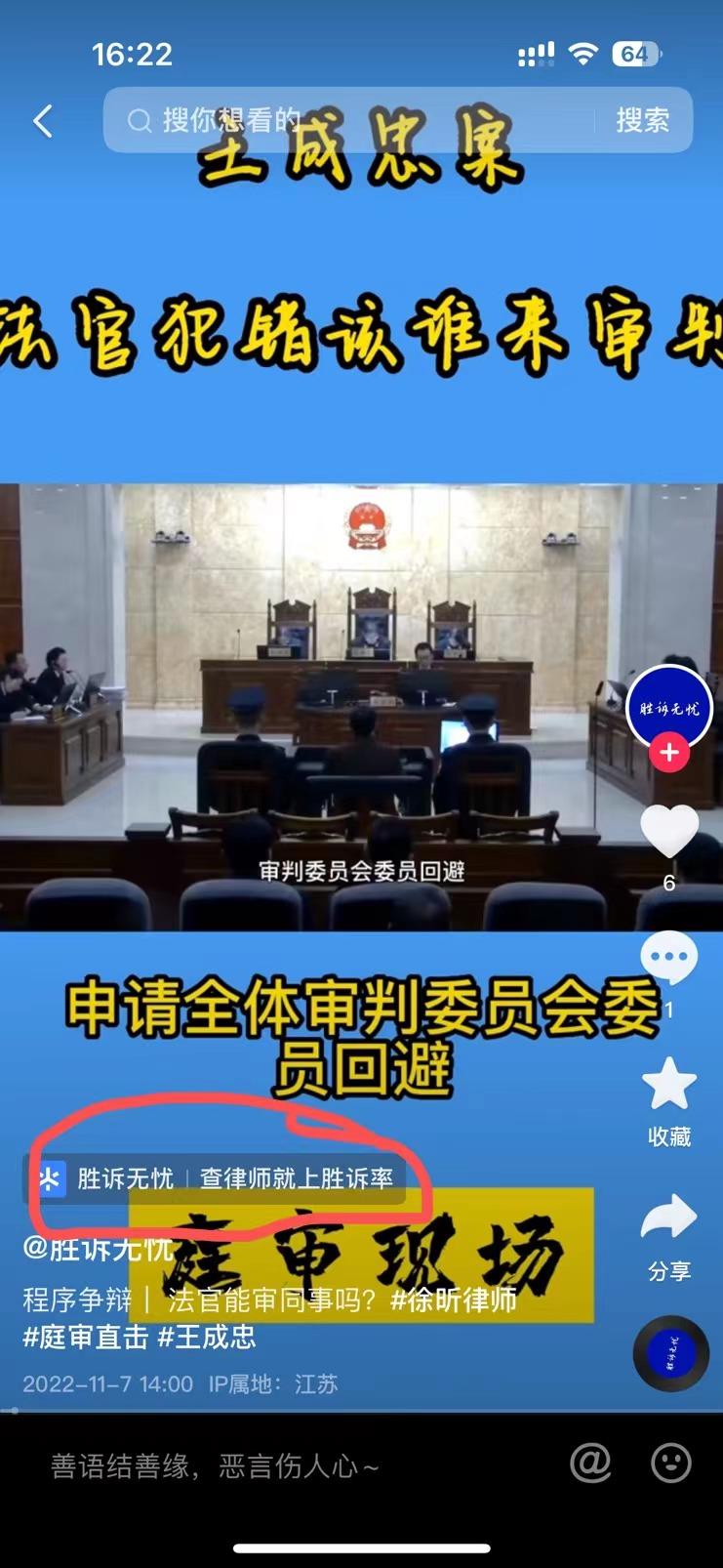Image resolution: width=723 pixels, height=1568 pixels.
Task: Go back with the arrow icon
Action: point(43,121)
